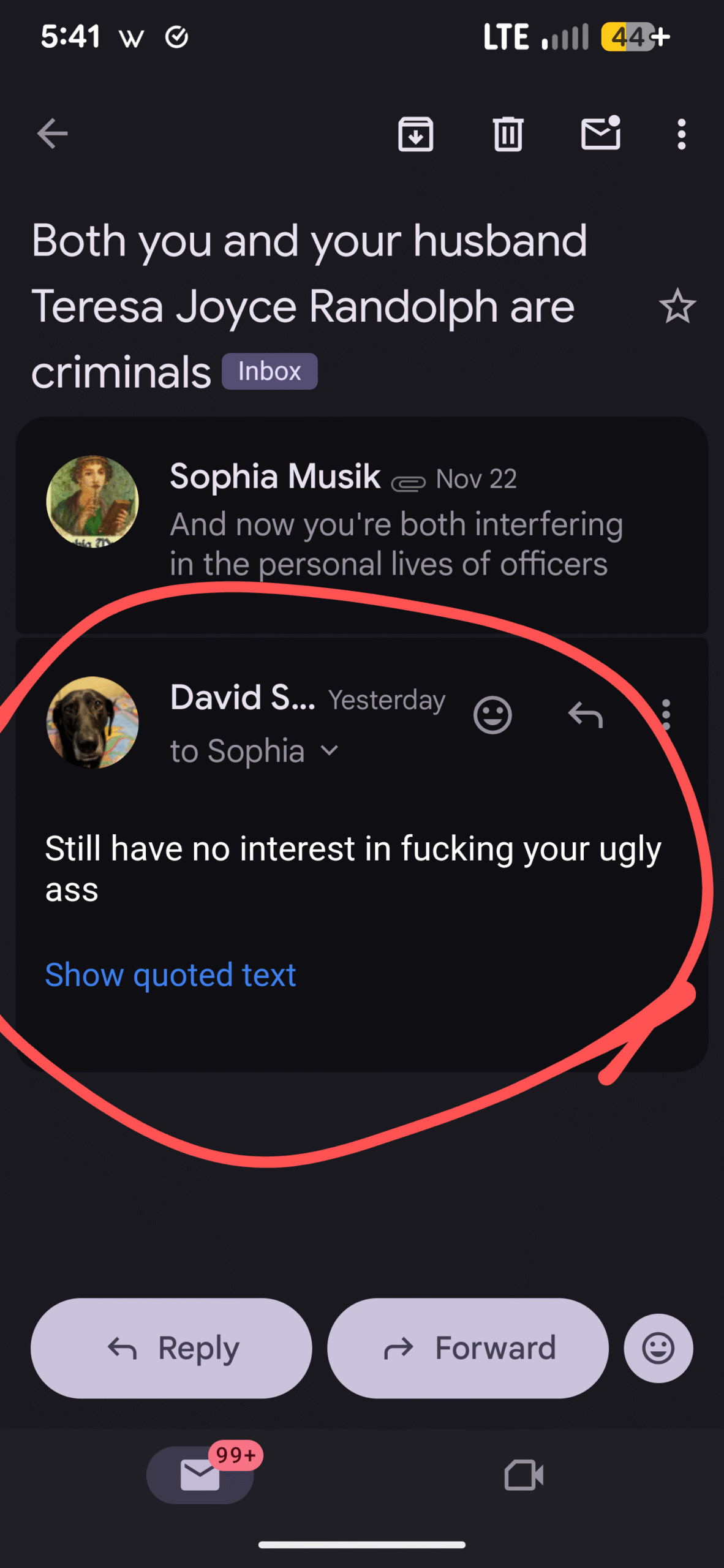Switch to the Meet video tab
This screenshot has width=724, height=1568.
(x=524, y=1475)
